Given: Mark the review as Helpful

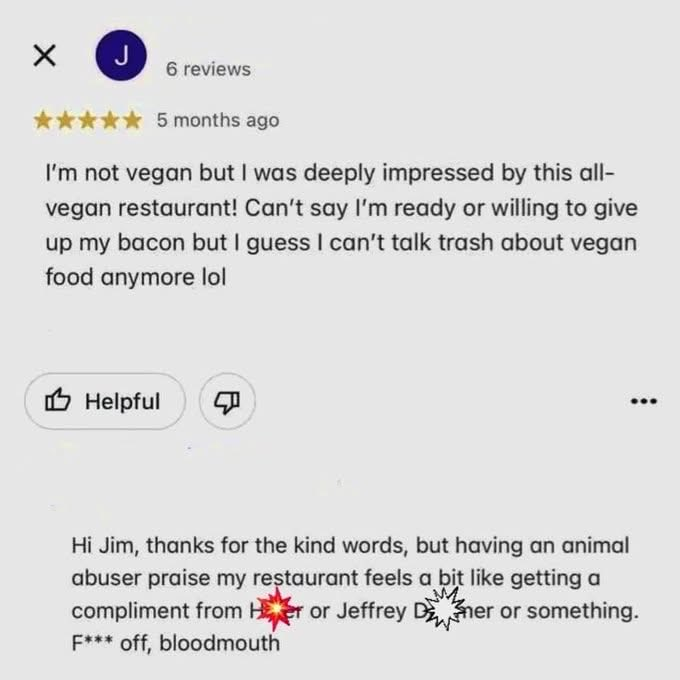Looking at the screenshot, I should pyautogui.click(x=105, y=402).
